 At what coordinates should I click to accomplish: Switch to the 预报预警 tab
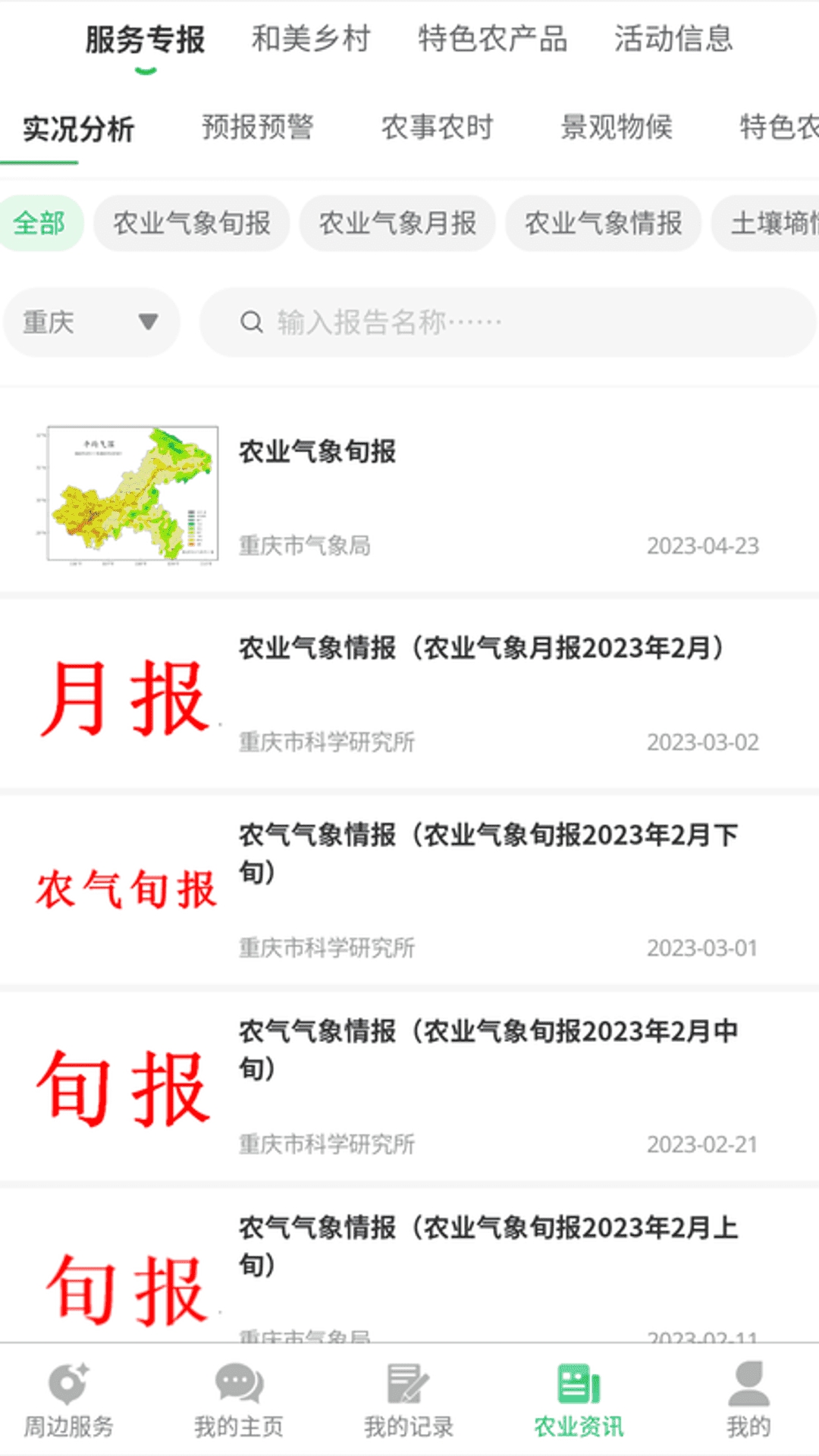point(258,127)
